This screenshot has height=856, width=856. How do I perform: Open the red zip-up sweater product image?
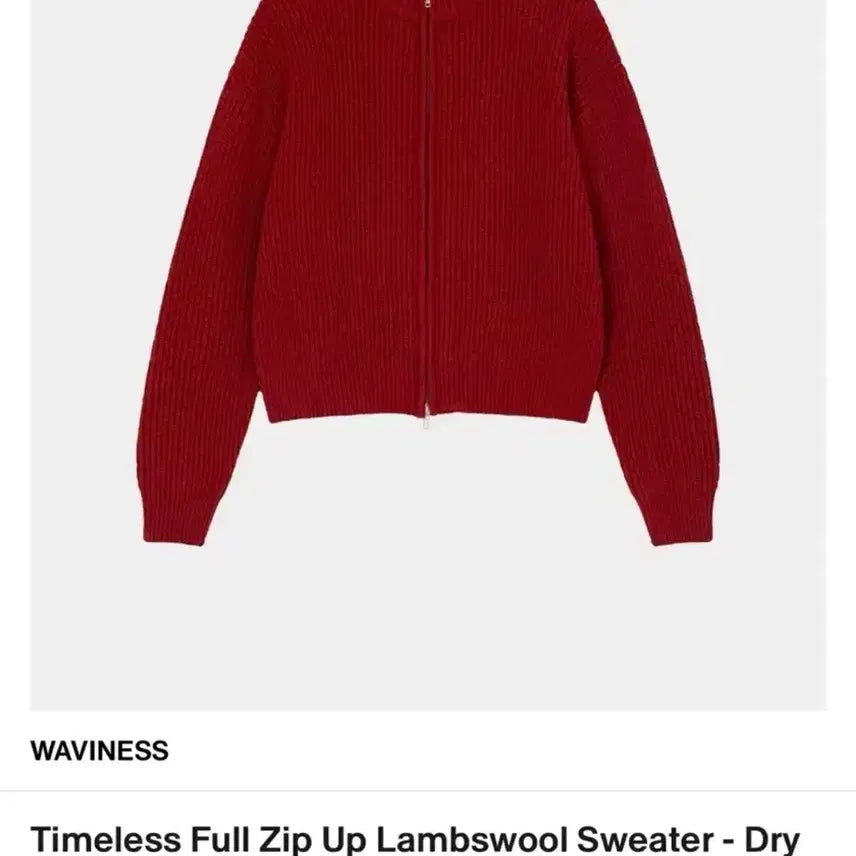(x=428, y=300)
